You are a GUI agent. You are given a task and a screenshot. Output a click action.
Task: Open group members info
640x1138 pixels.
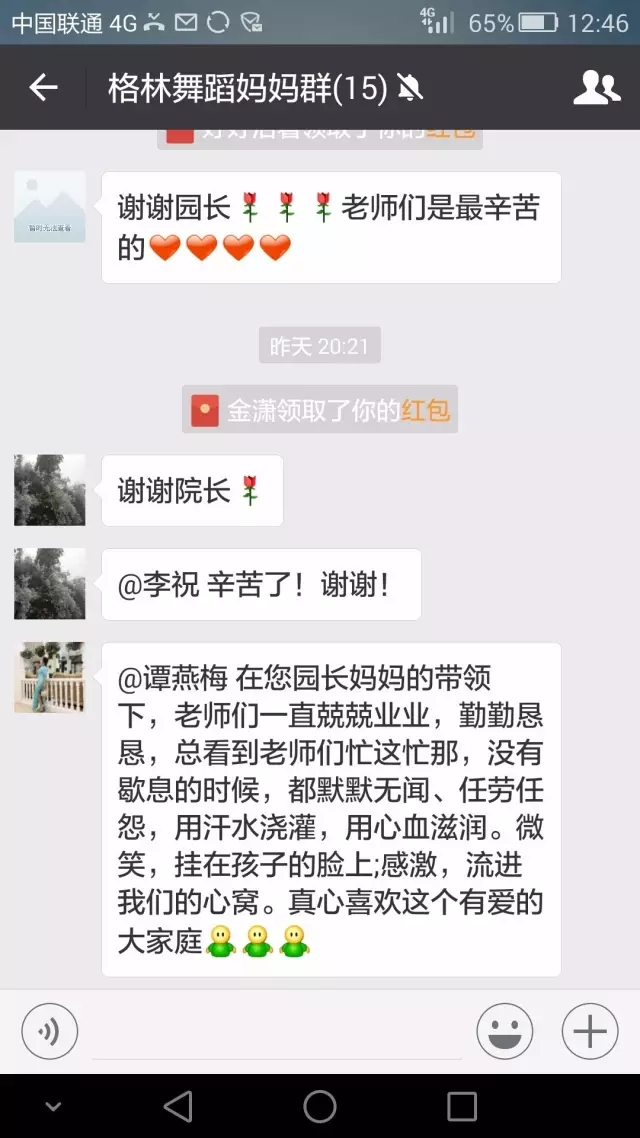click(597, 88)
